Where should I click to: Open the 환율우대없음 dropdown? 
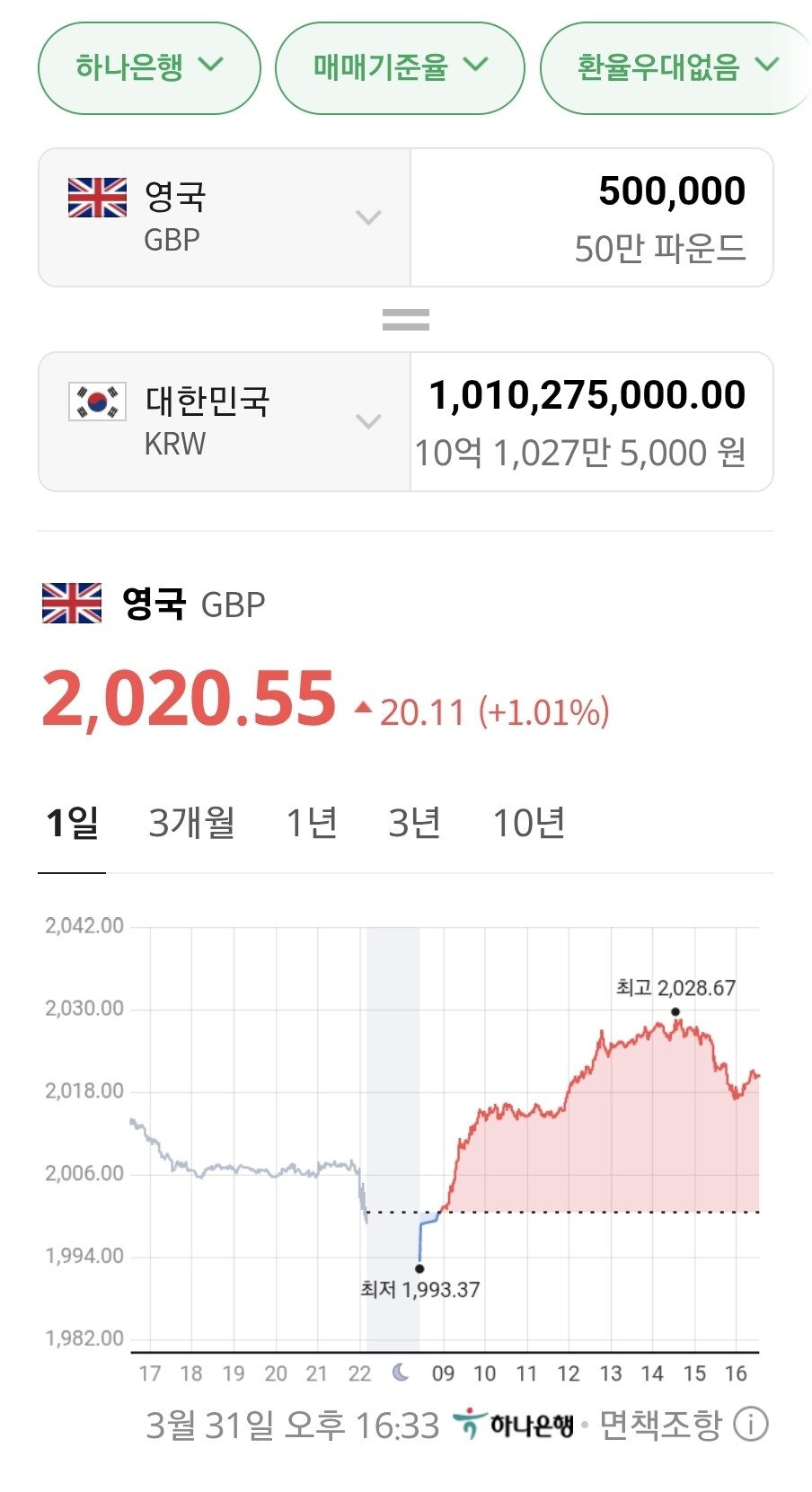click(x=675, y=68)
